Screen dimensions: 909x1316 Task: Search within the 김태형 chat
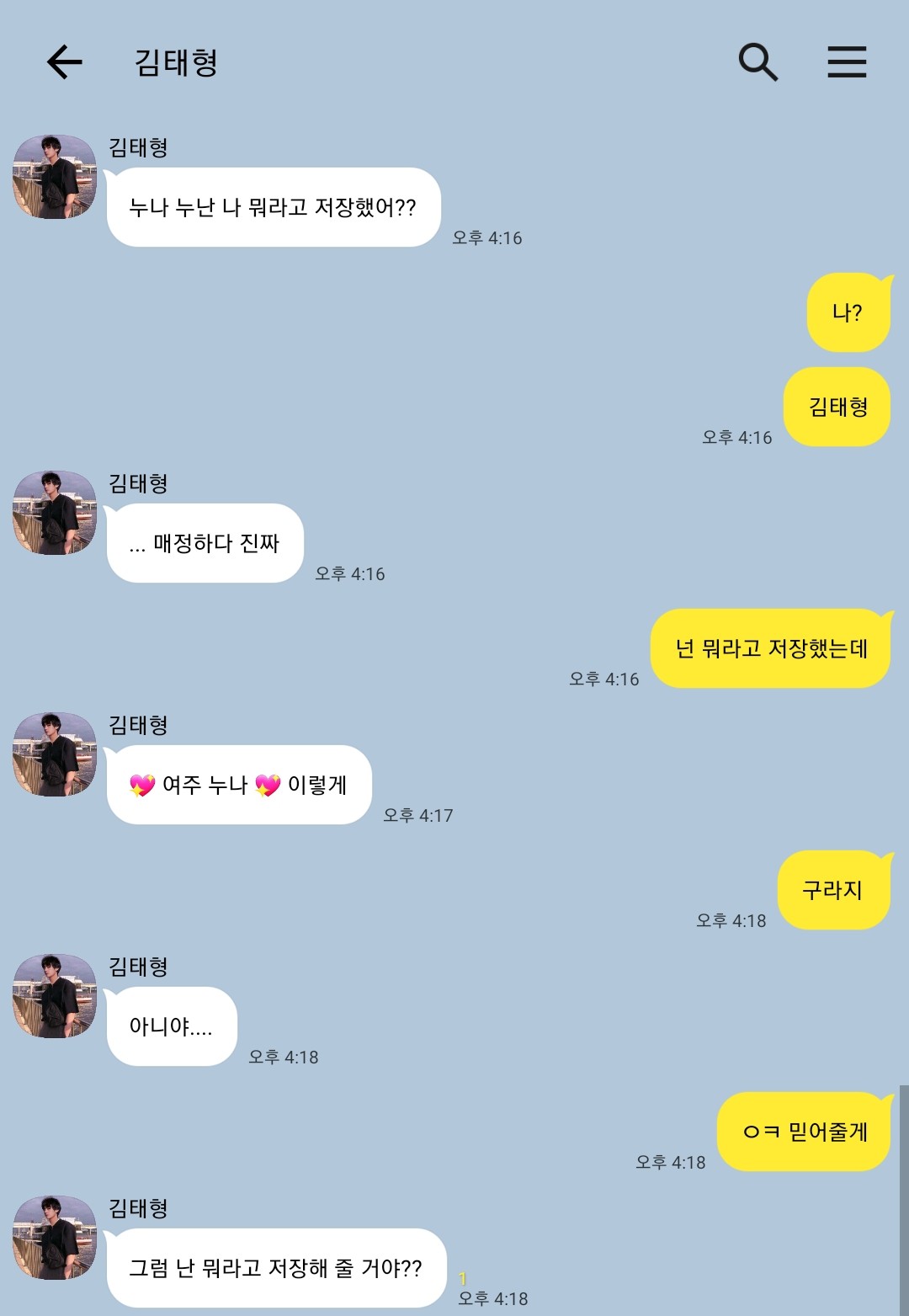coord(757,62)
